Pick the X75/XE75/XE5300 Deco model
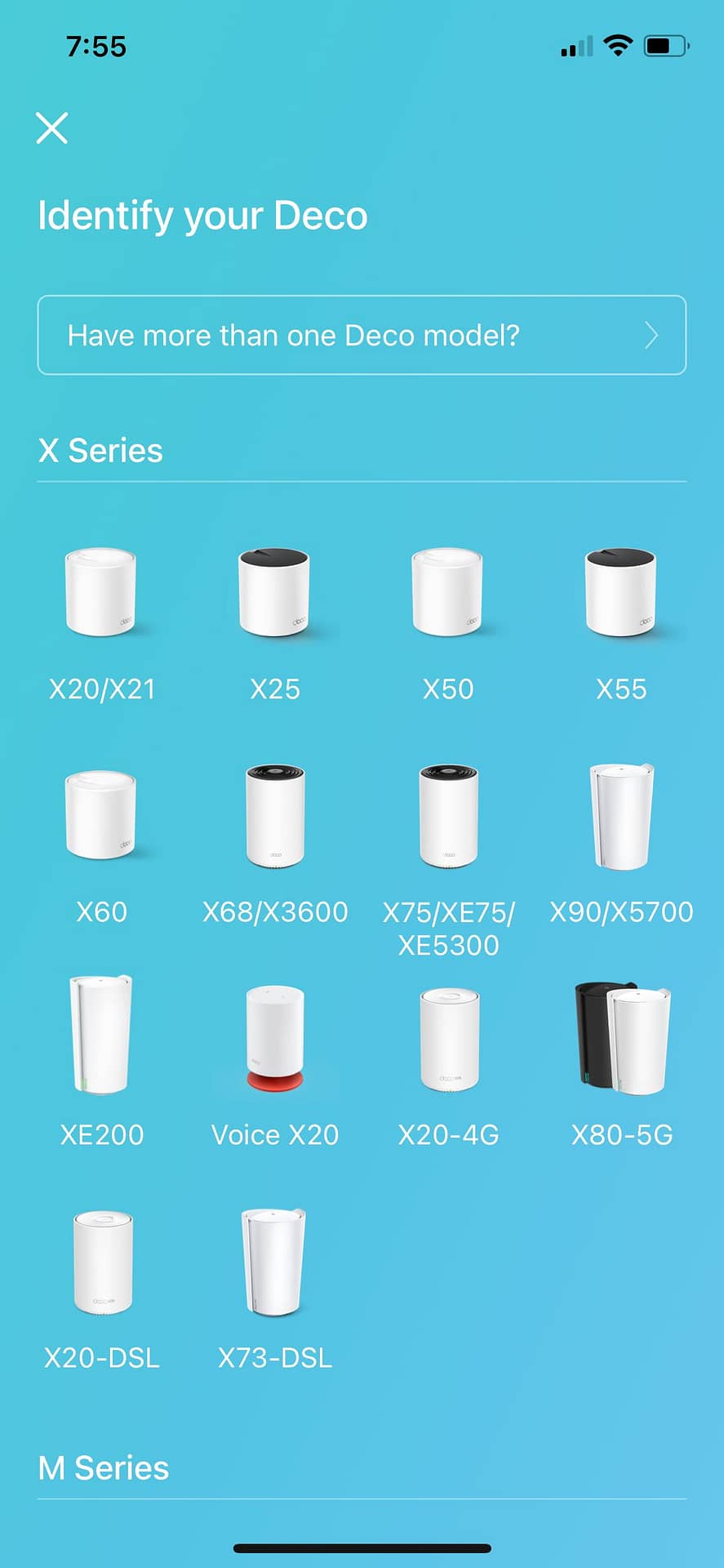Viewport: 724px width, 1568px height. pos(448,862)
